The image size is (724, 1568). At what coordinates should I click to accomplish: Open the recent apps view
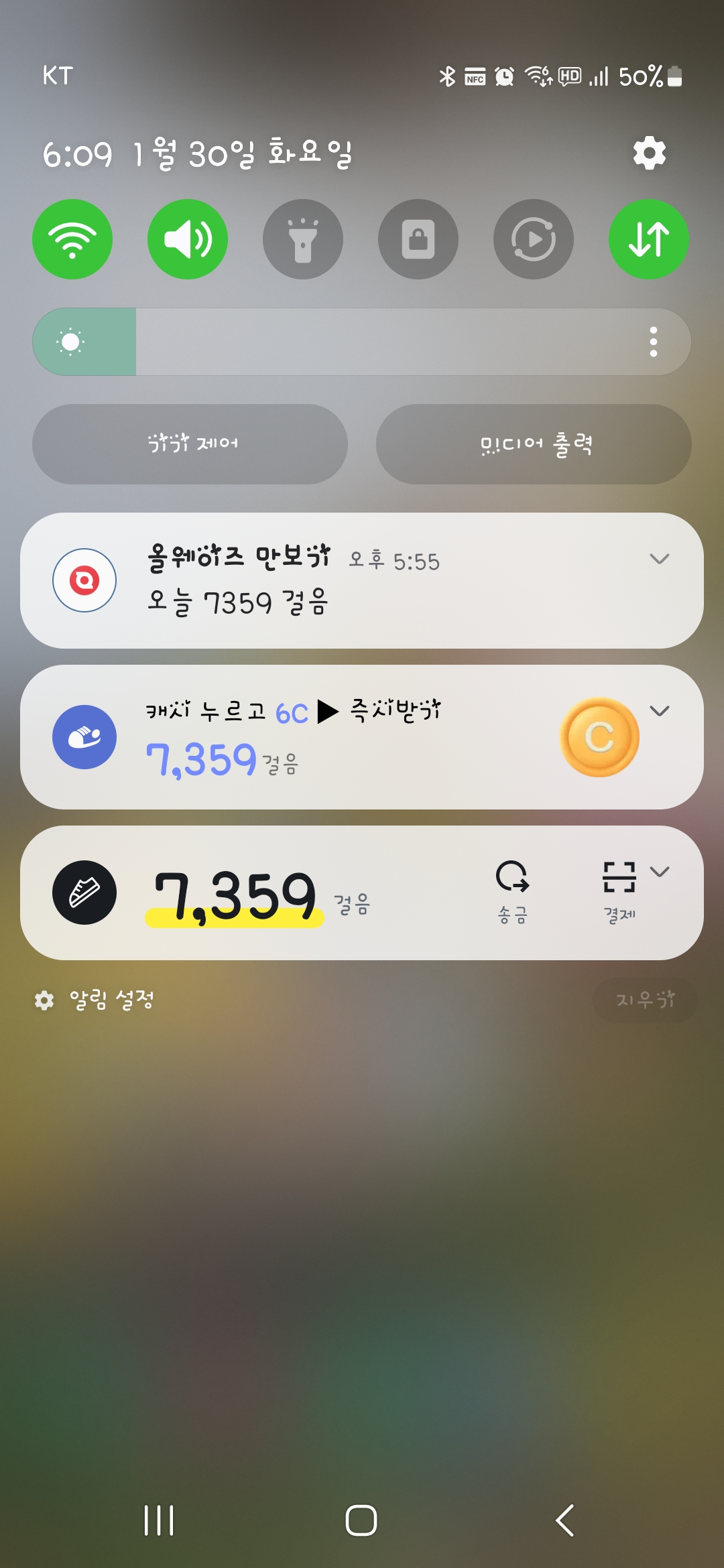coord(159,1520)
